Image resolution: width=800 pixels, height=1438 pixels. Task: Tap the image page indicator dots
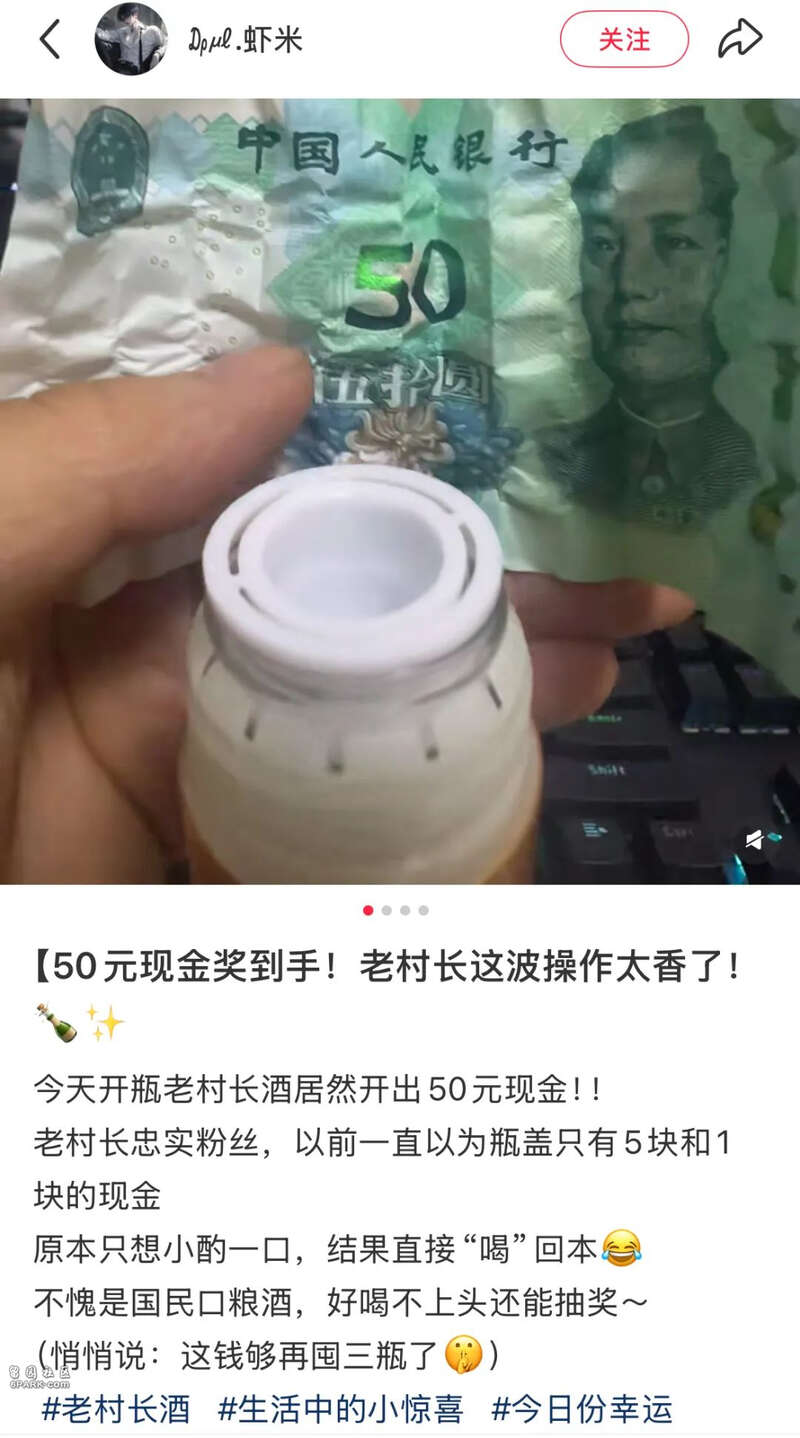coord(396,910)
